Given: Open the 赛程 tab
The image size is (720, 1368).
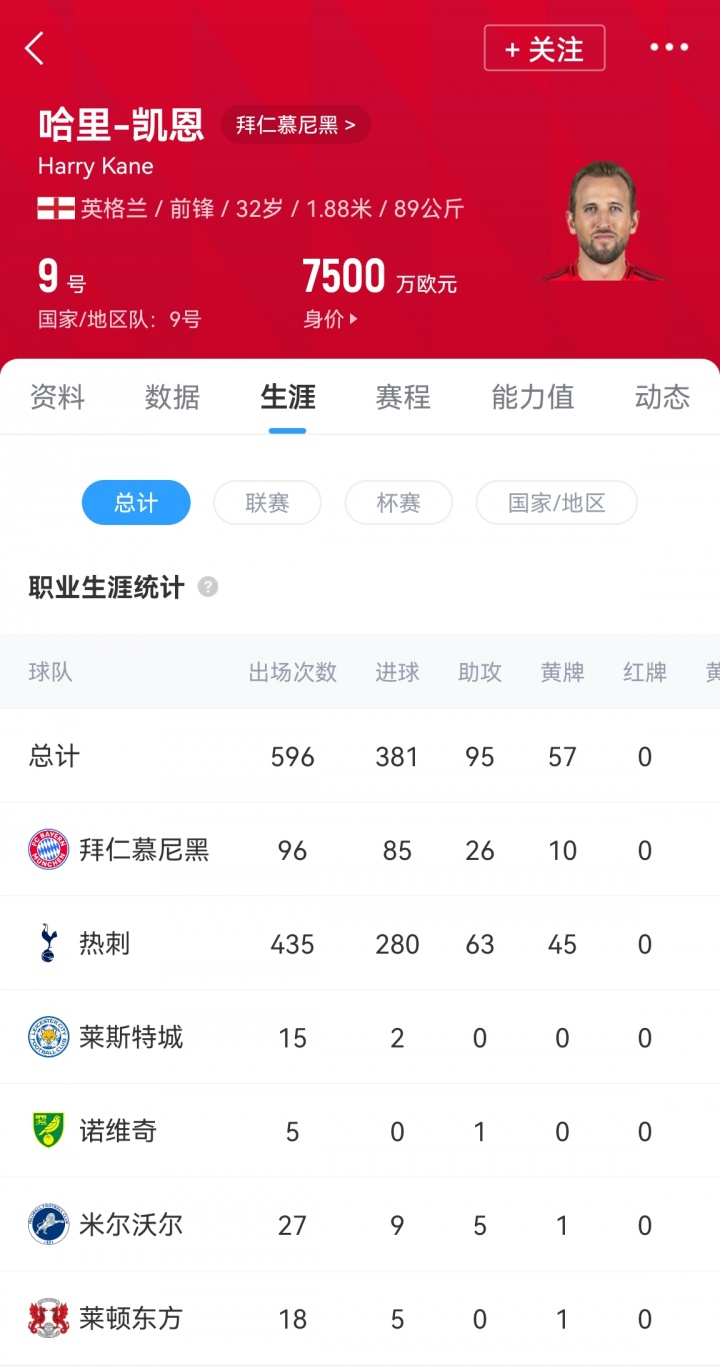Looking at the screenshot, I should (403, 397).
